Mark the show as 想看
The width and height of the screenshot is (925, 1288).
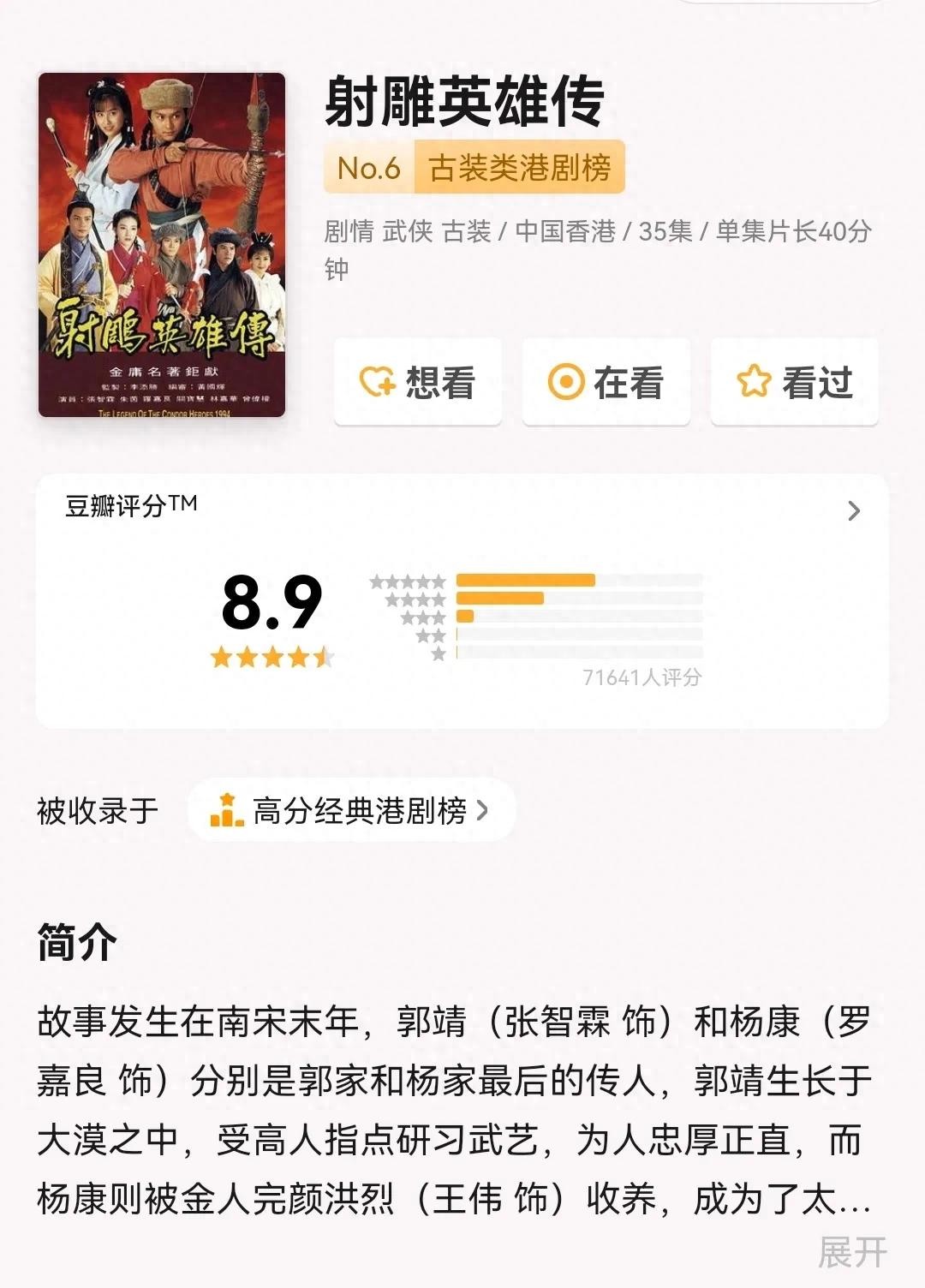coord(417,382)
